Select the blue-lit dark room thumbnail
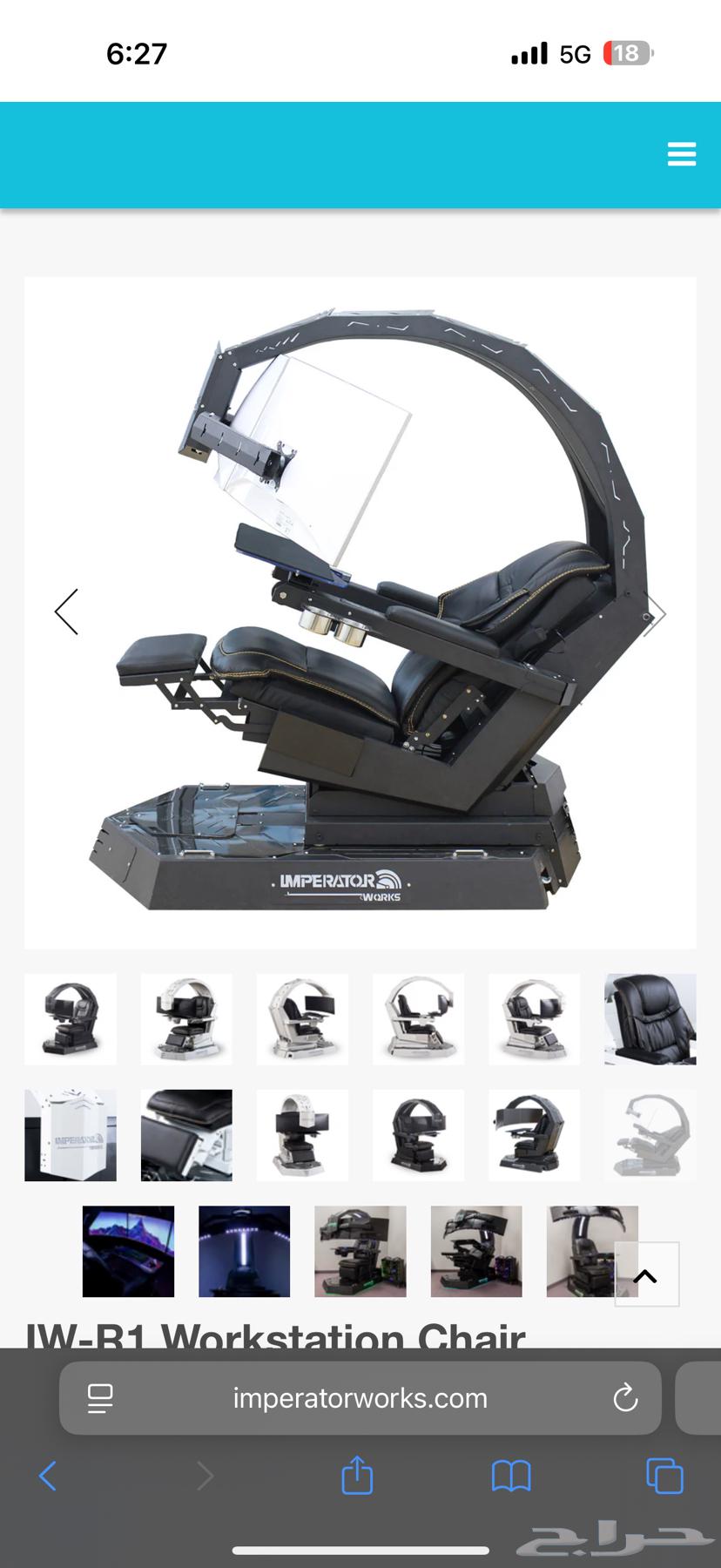Viewport: 721px width, 1568px height. pos(244,1251)
